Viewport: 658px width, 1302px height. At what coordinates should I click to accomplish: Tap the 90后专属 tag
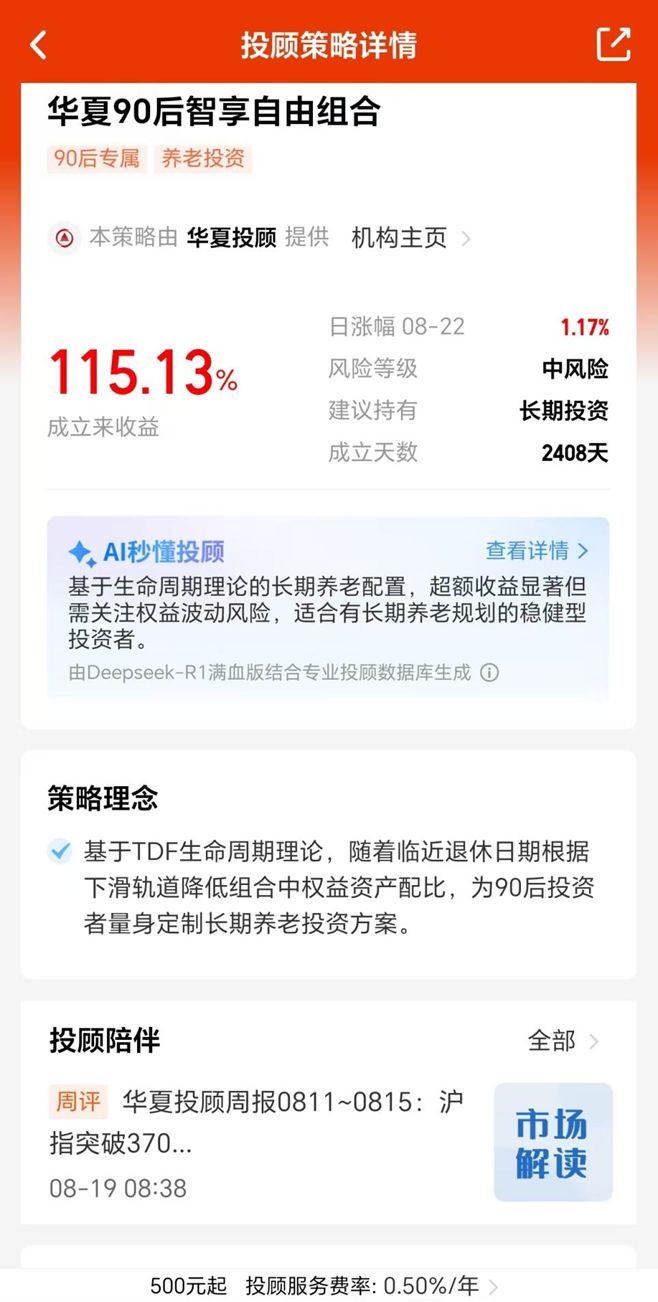[97, 158]
